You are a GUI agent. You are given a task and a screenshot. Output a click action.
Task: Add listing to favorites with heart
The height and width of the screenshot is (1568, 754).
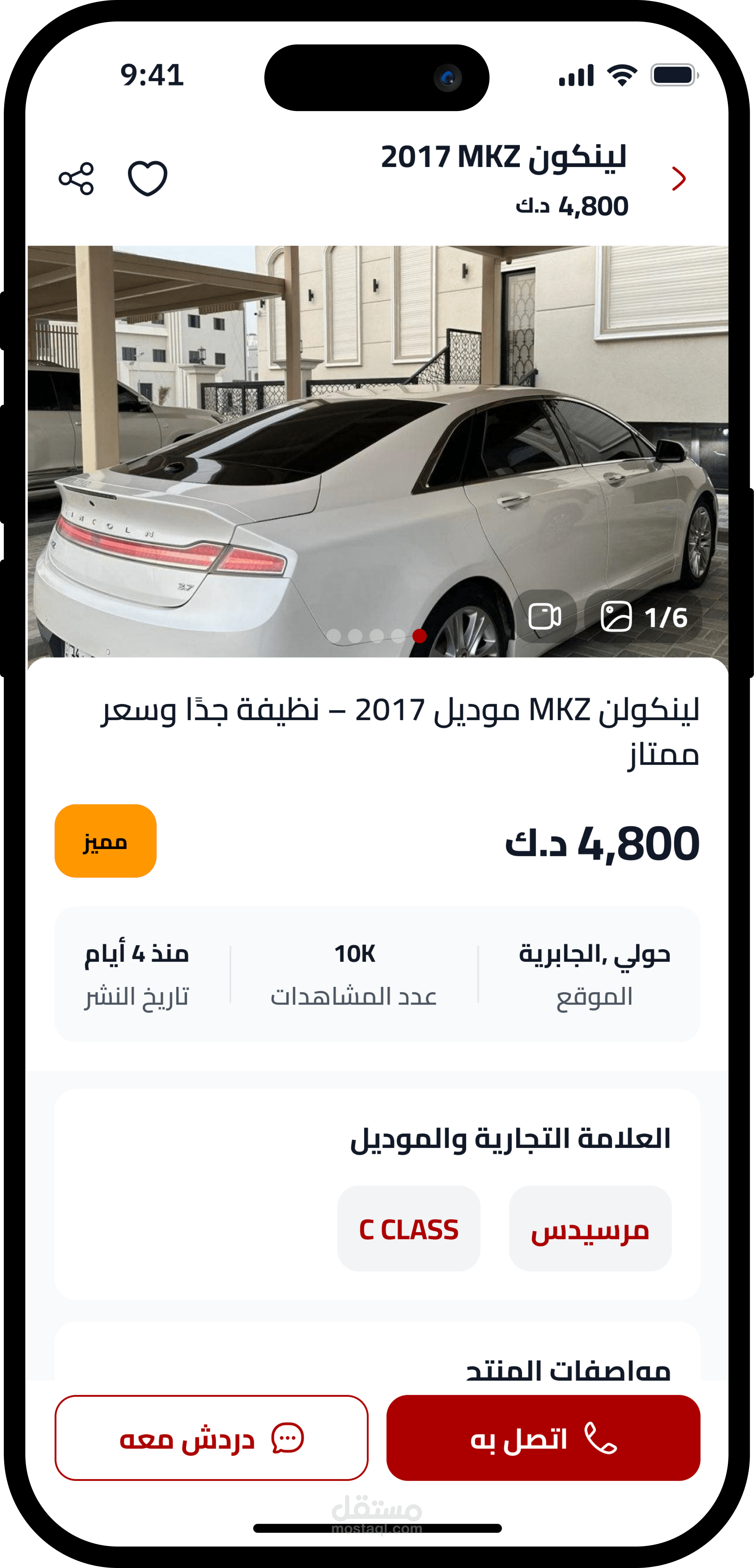147,178
